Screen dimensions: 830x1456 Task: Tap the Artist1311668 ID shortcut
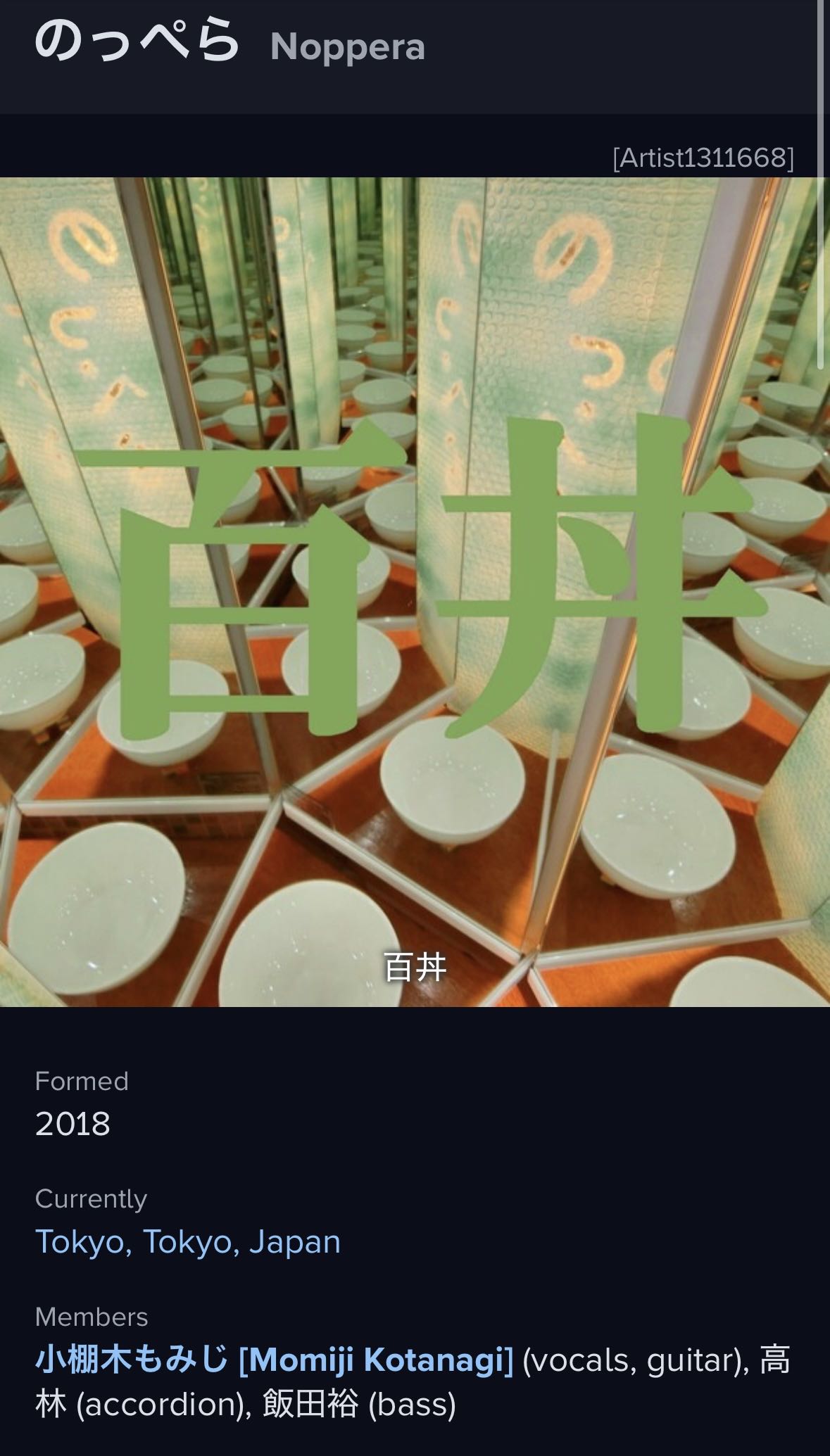(703, 158)
